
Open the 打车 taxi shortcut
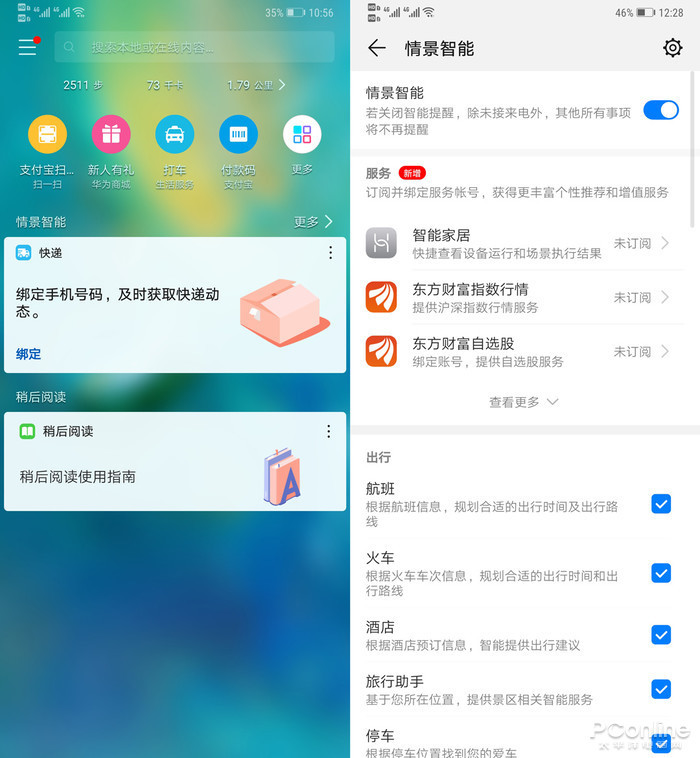(175, 135)
